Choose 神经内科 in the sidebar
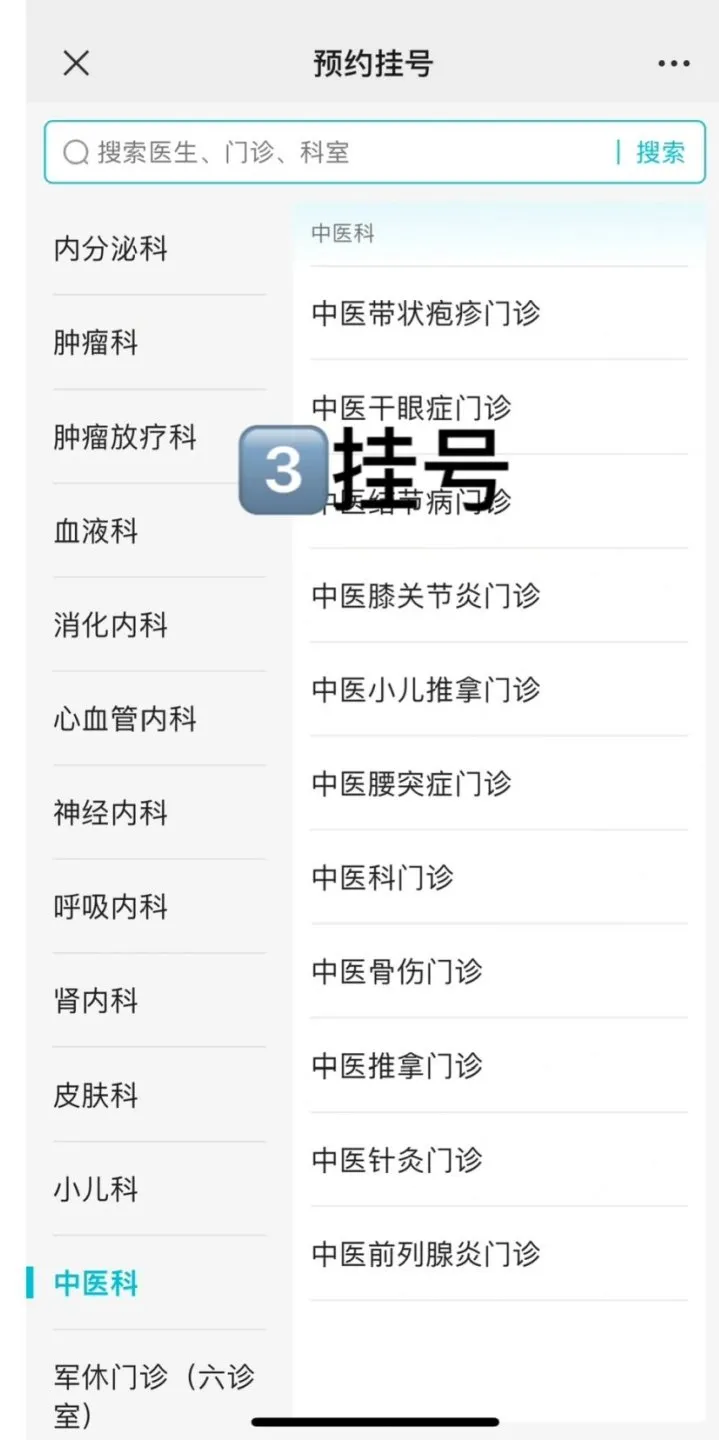719x1440 pixels. click(111, 813)
